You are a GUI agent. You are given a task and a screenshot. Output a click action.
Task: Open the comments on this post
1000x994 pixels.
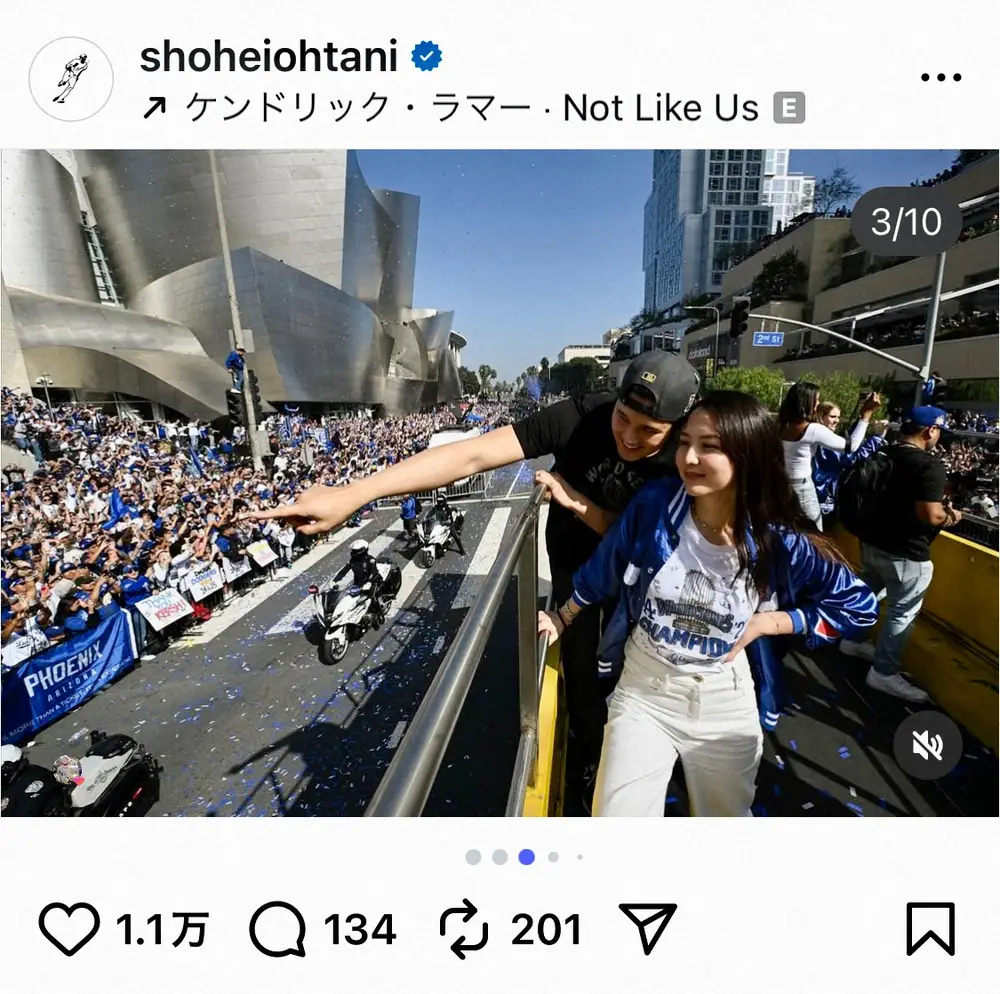(277, 929)
